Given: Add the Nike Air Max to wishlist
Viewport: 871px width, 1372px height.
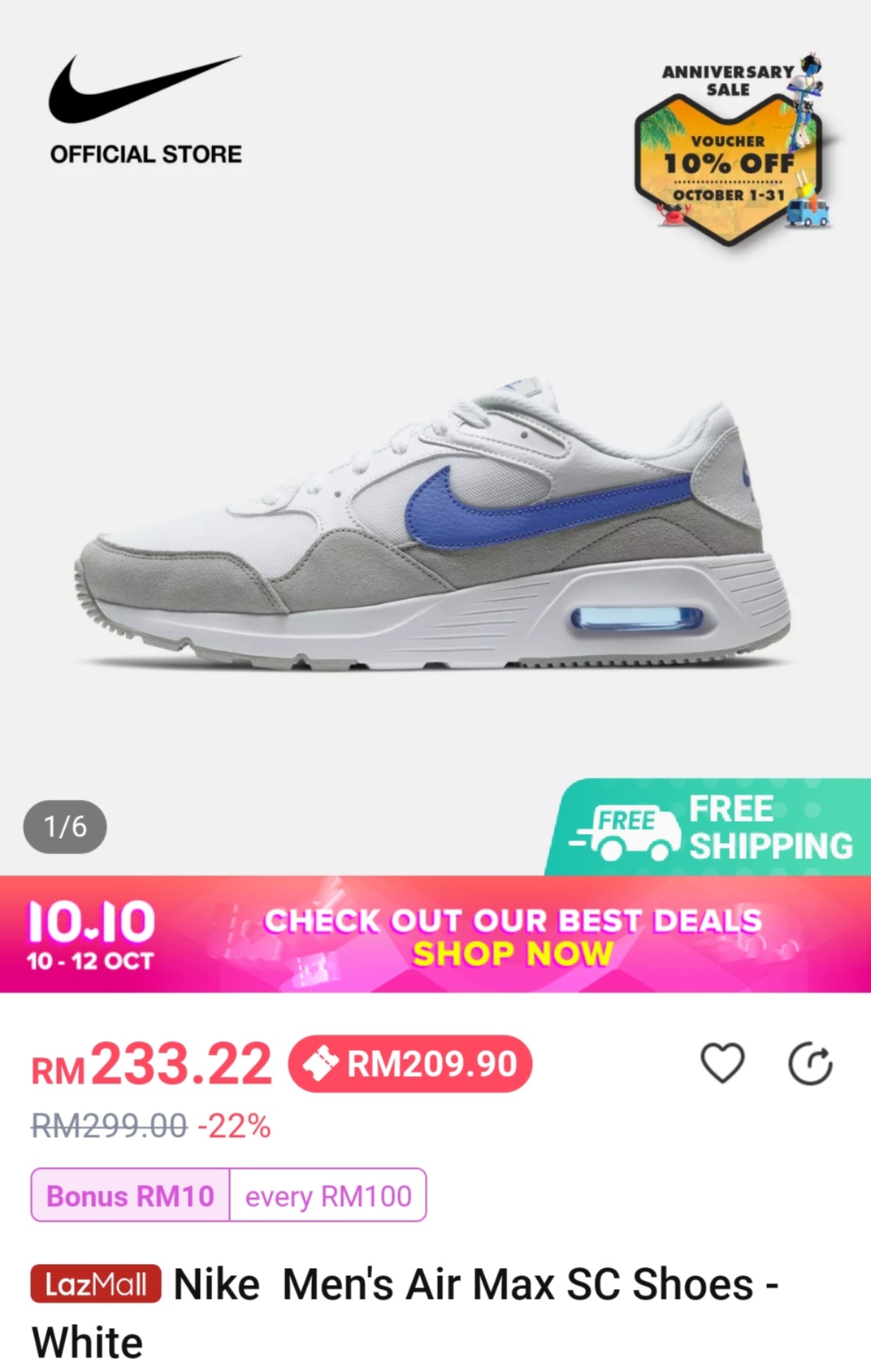Looking at the screenshot, I should click(x=721, y=1063).
